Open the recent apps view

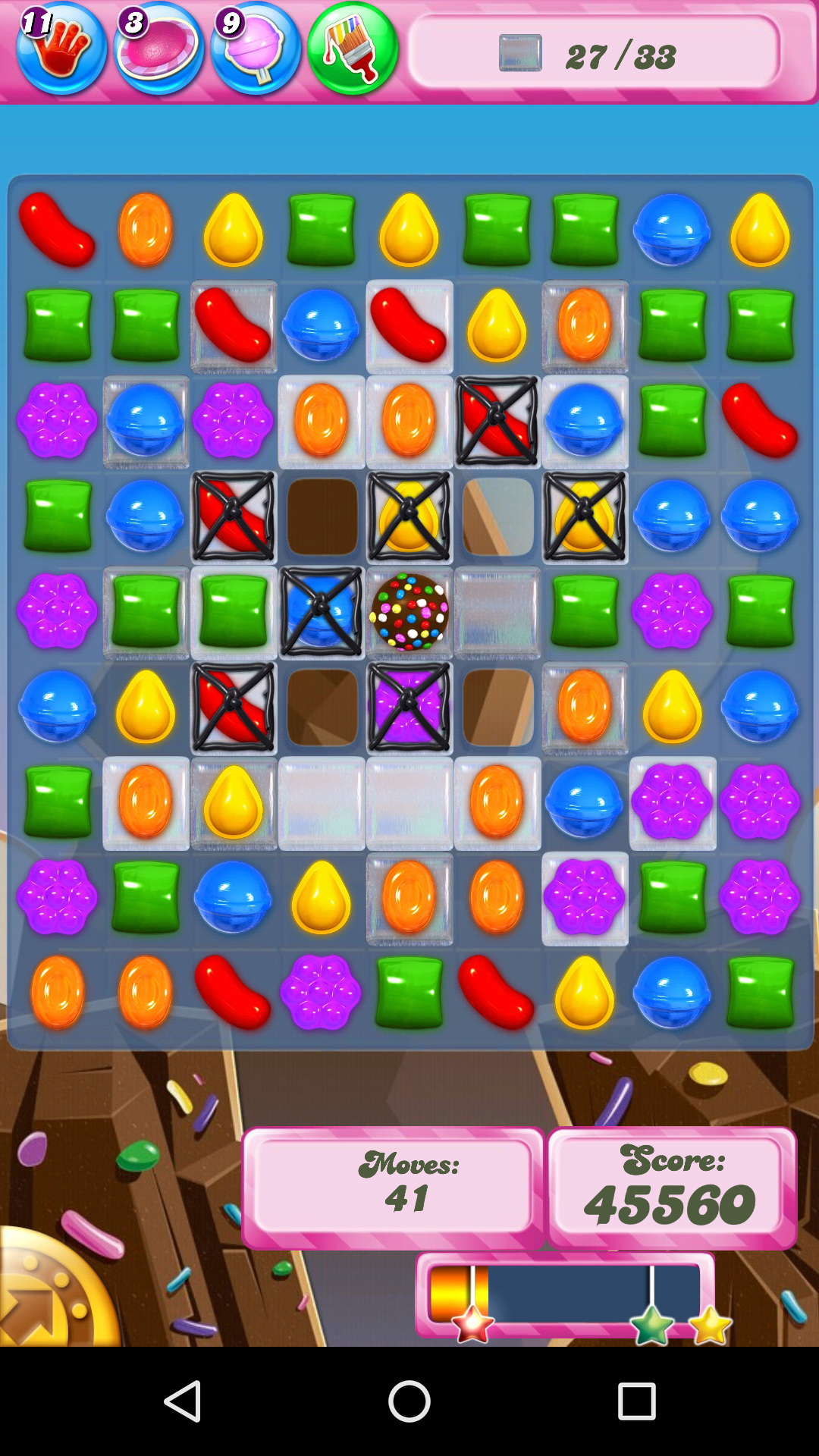(636, 1401)
